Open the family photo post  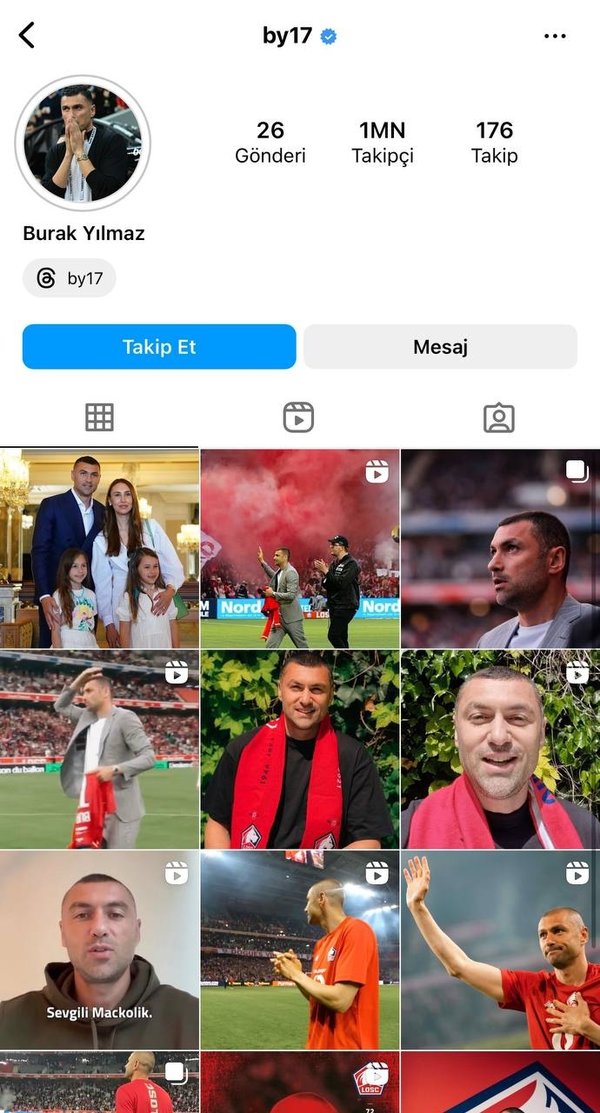click(x=99, y=548)
